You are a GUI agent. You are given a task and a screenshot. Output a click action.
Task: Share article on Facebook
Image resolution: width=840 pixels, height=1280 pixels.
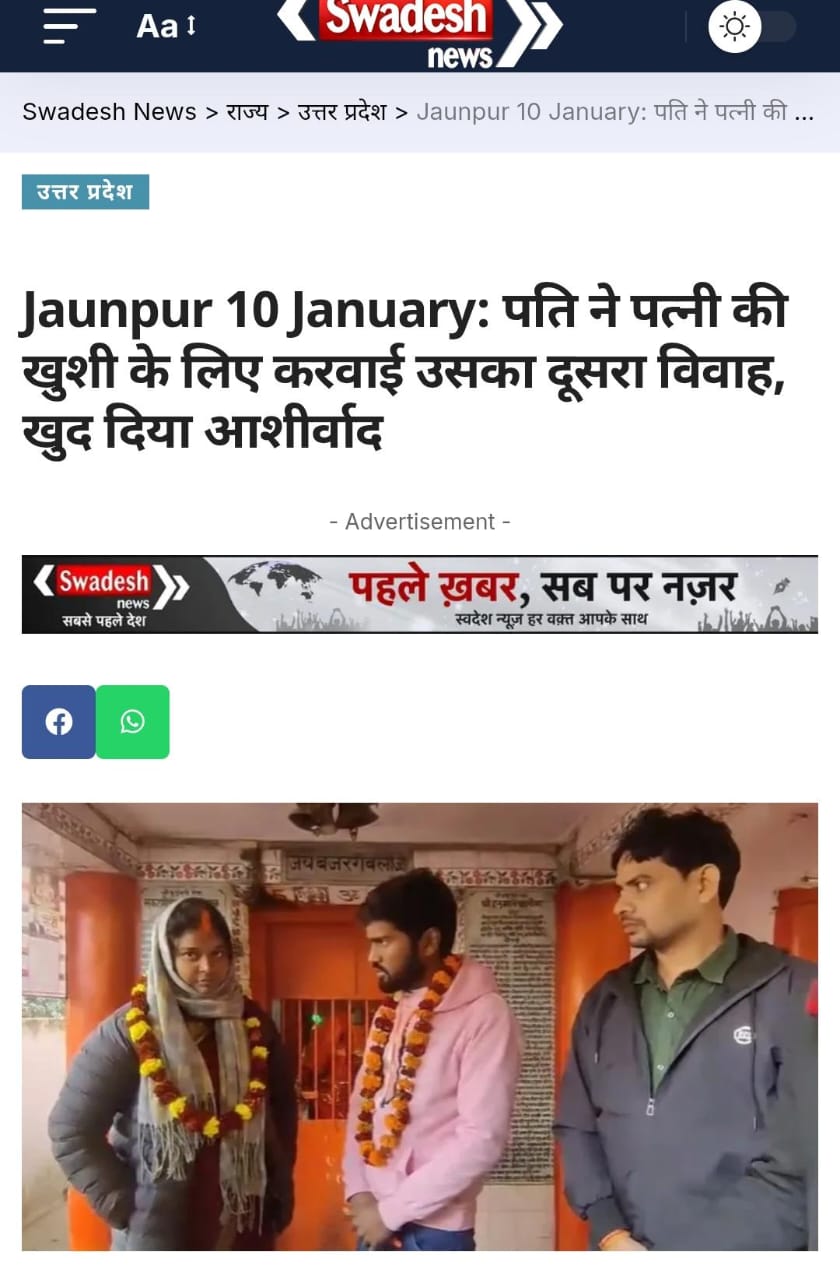tap(59, 722)
